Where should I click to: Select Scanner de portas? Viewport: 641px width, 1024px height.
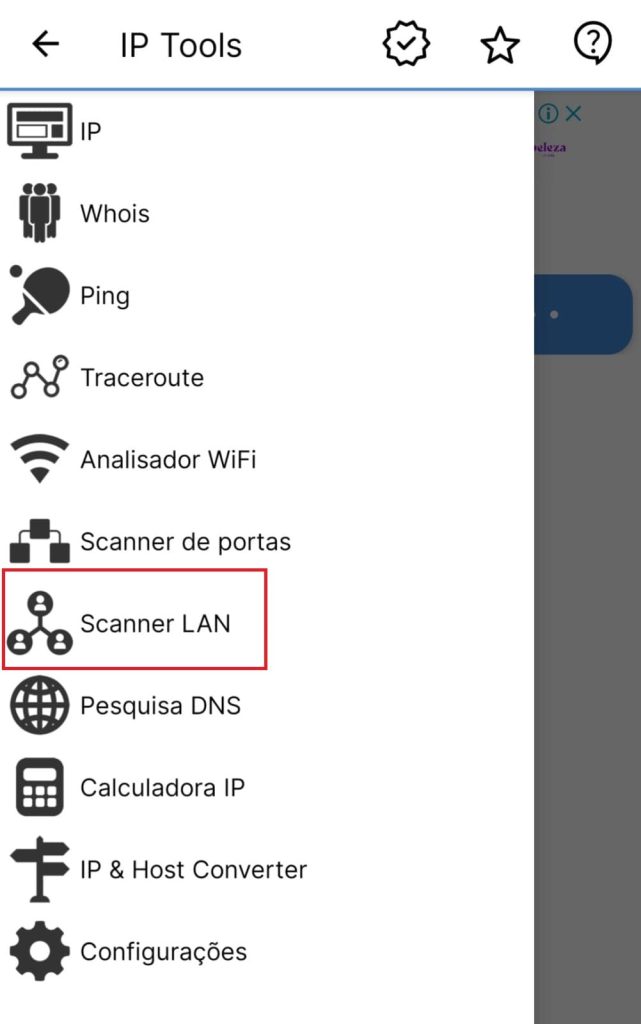pos(185,541)
